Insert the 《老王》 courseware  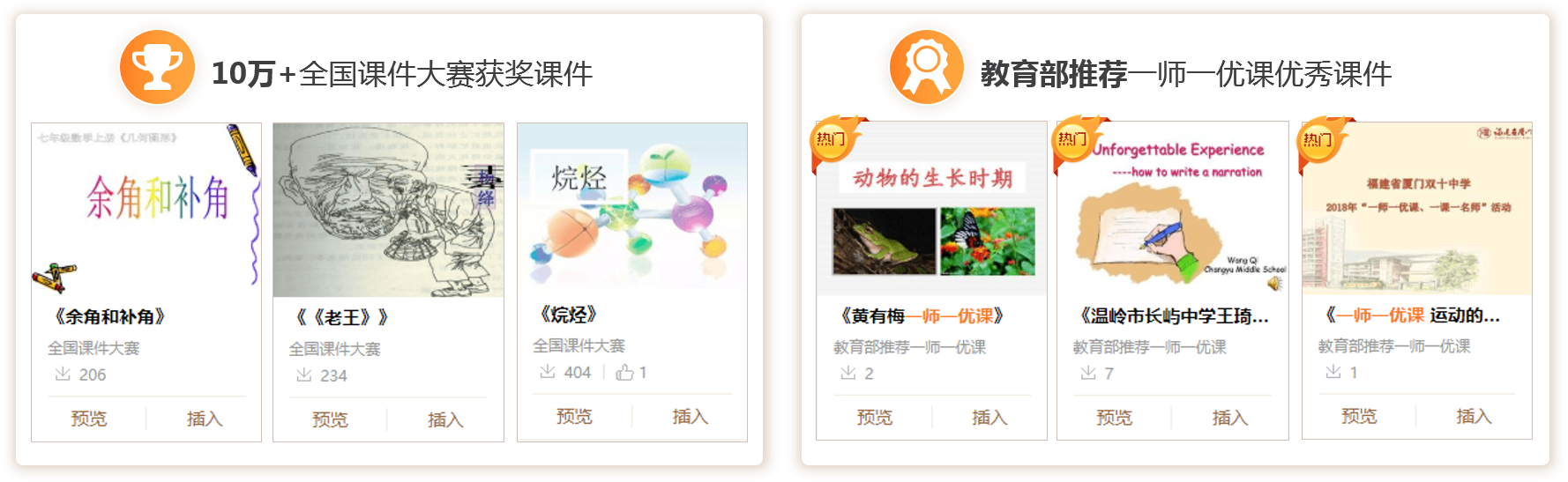(445, 419)
